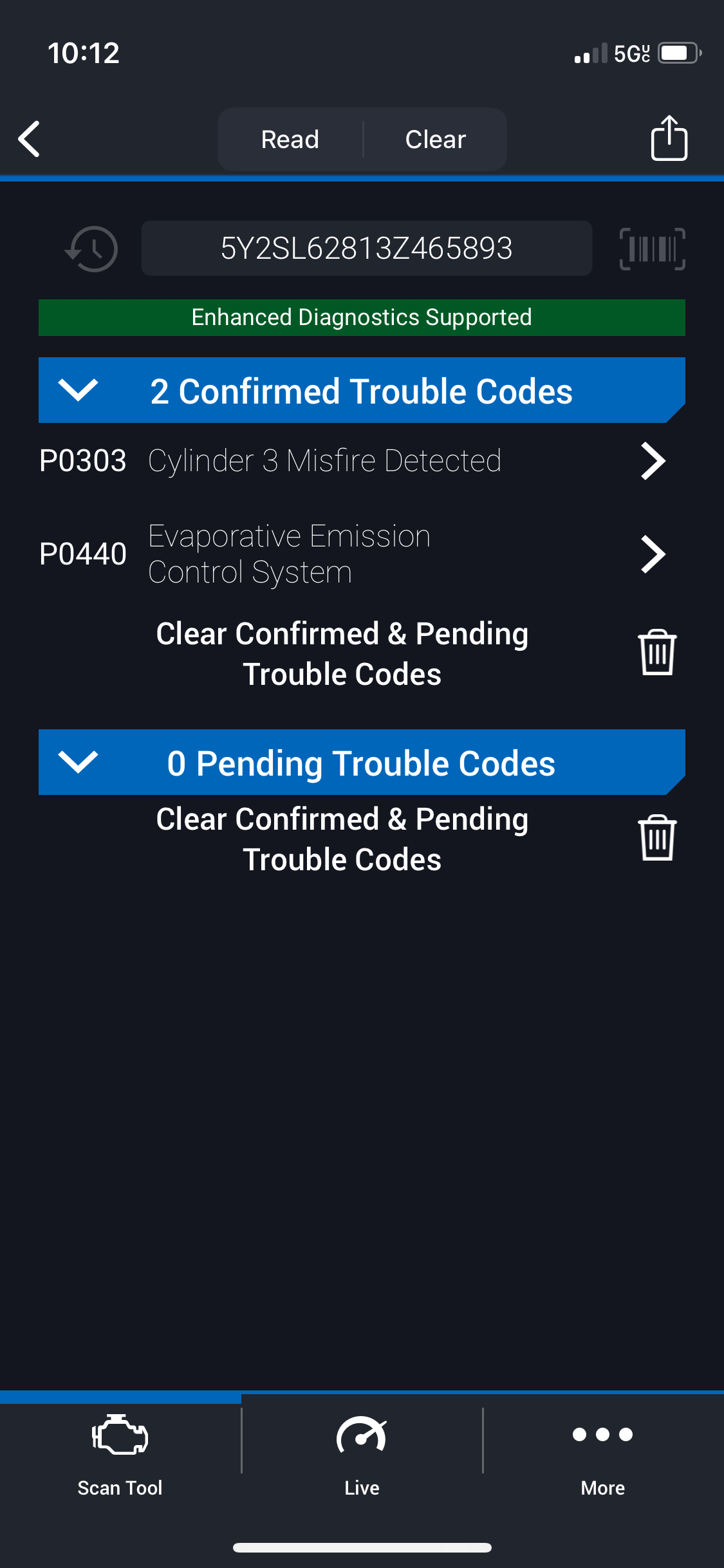Open code P0440 Evaporative Emission details
Image resolution: width=724 pixels, height=1568 pixels.
click(x=653, y=554)
